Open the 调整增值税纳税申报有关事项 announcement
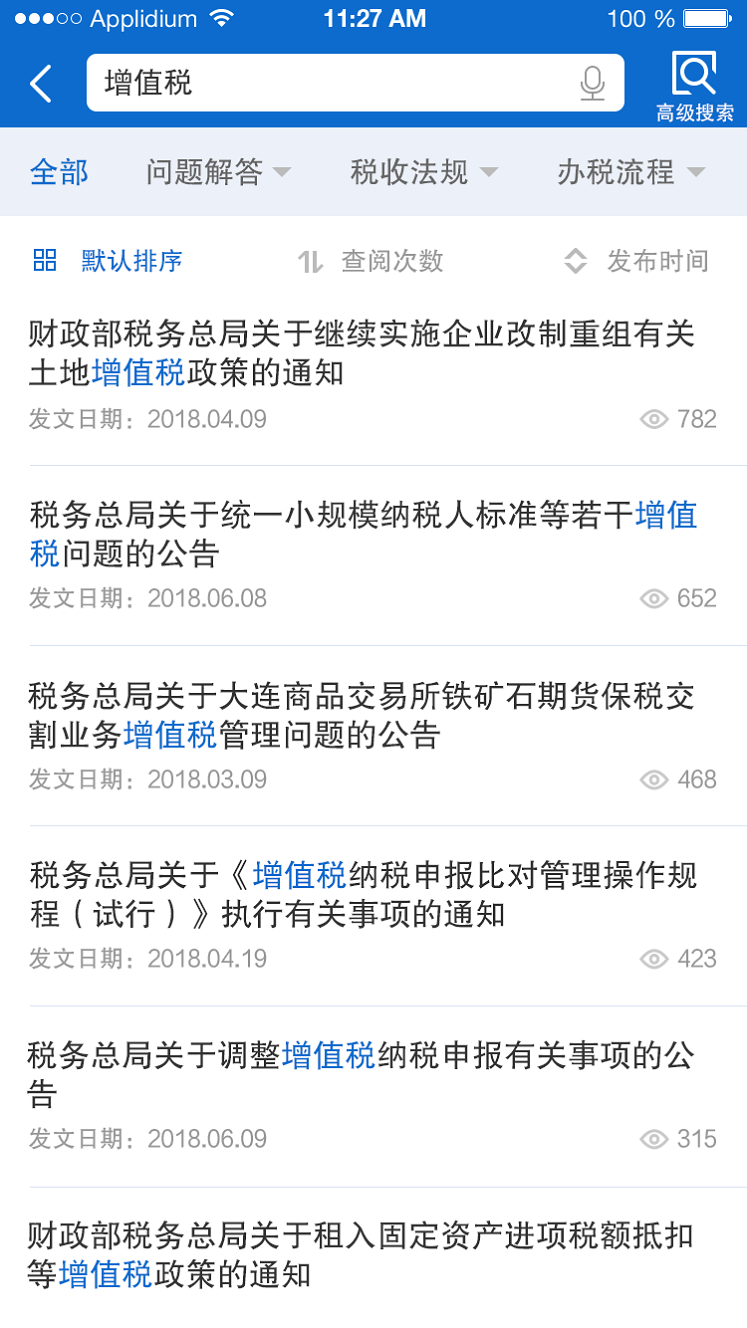Image resolution: width=747 pixels, height=1328 pixels. 373,1097
